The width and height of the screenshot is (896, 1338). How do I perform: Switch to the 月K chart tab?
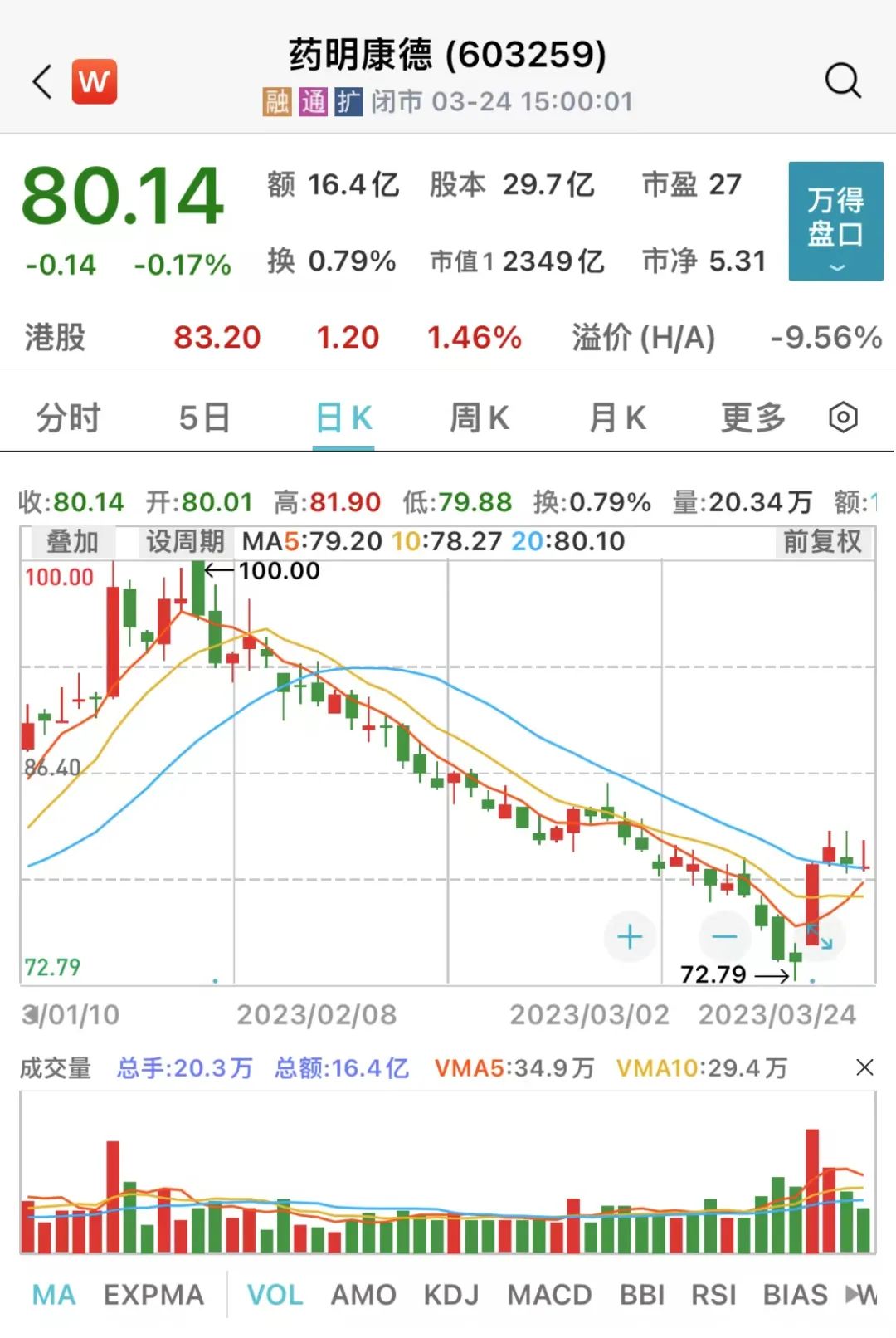coord(617,418)
